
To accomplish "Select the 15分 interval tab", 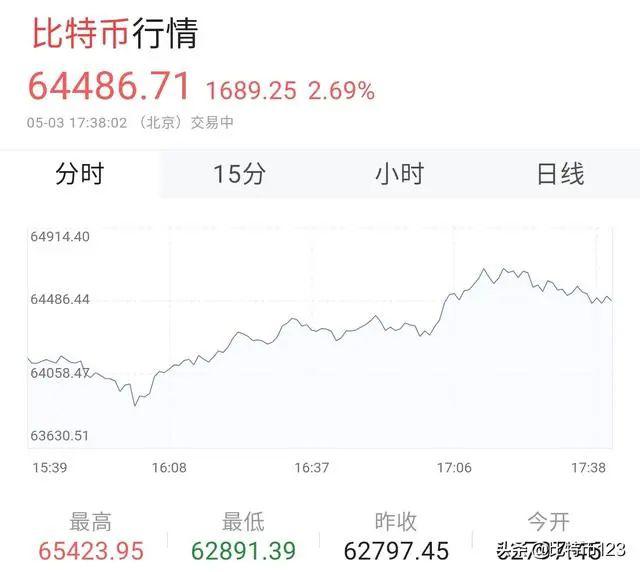I will point(239,174).
